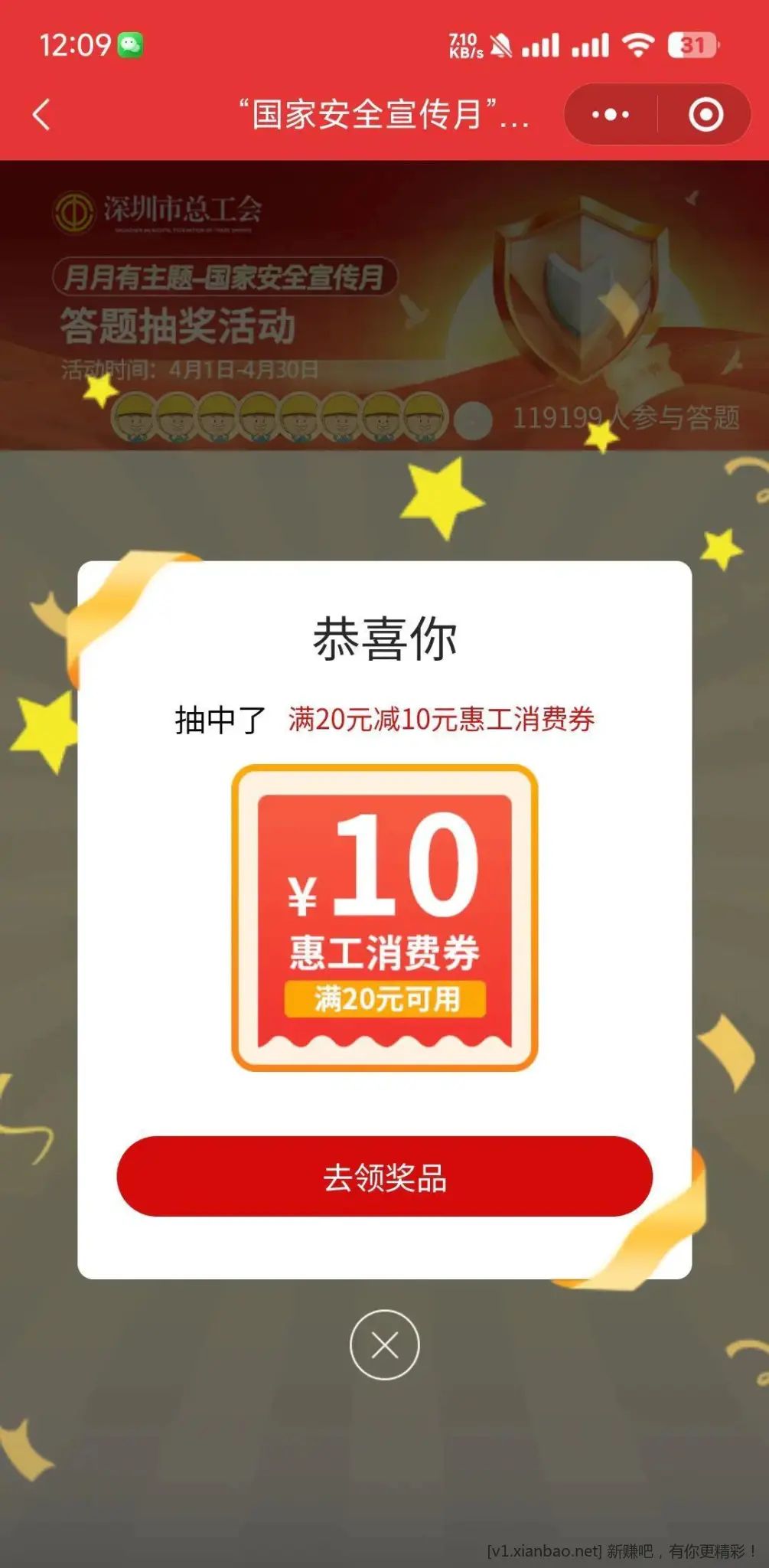Open the mini program more options menu
This screenshot has width=769, height=1568.
[x=611, y=115]
